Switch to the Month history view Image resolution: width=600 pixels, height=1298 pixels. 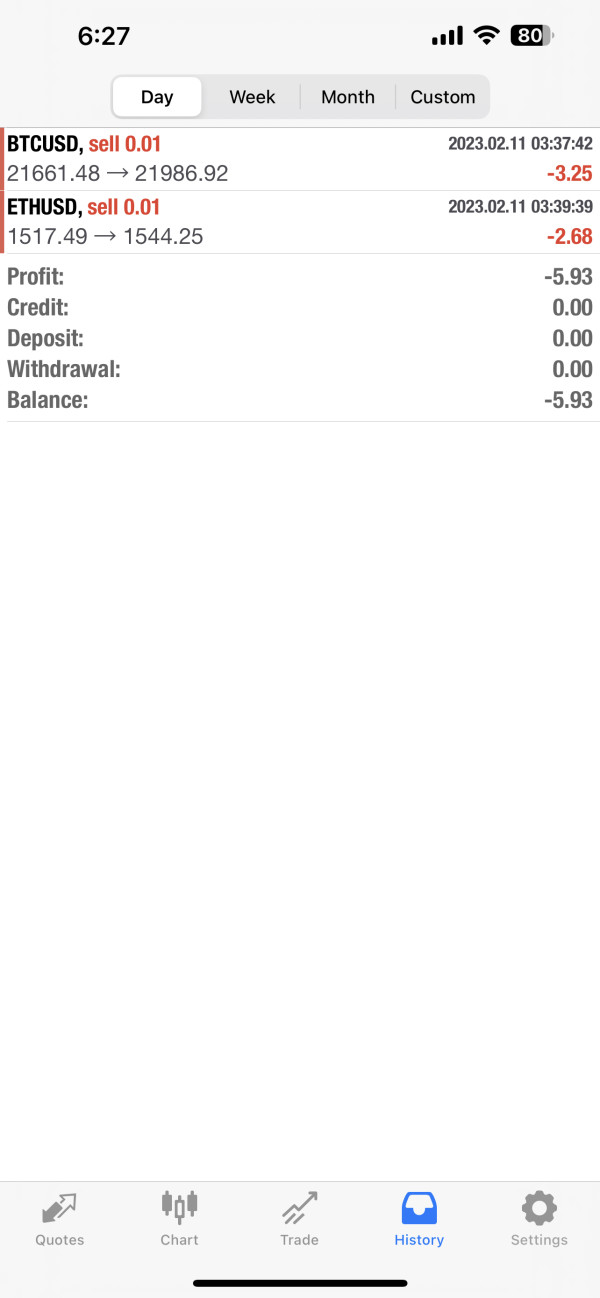[x=348, y=97]
